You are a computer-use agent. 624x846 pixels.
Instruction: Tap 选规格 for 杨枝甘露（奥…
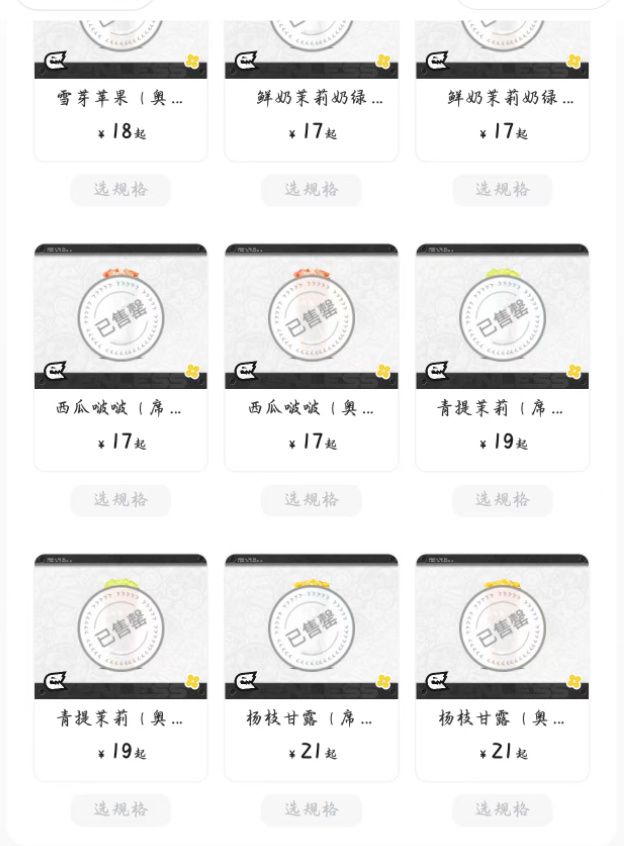[502, 810]
